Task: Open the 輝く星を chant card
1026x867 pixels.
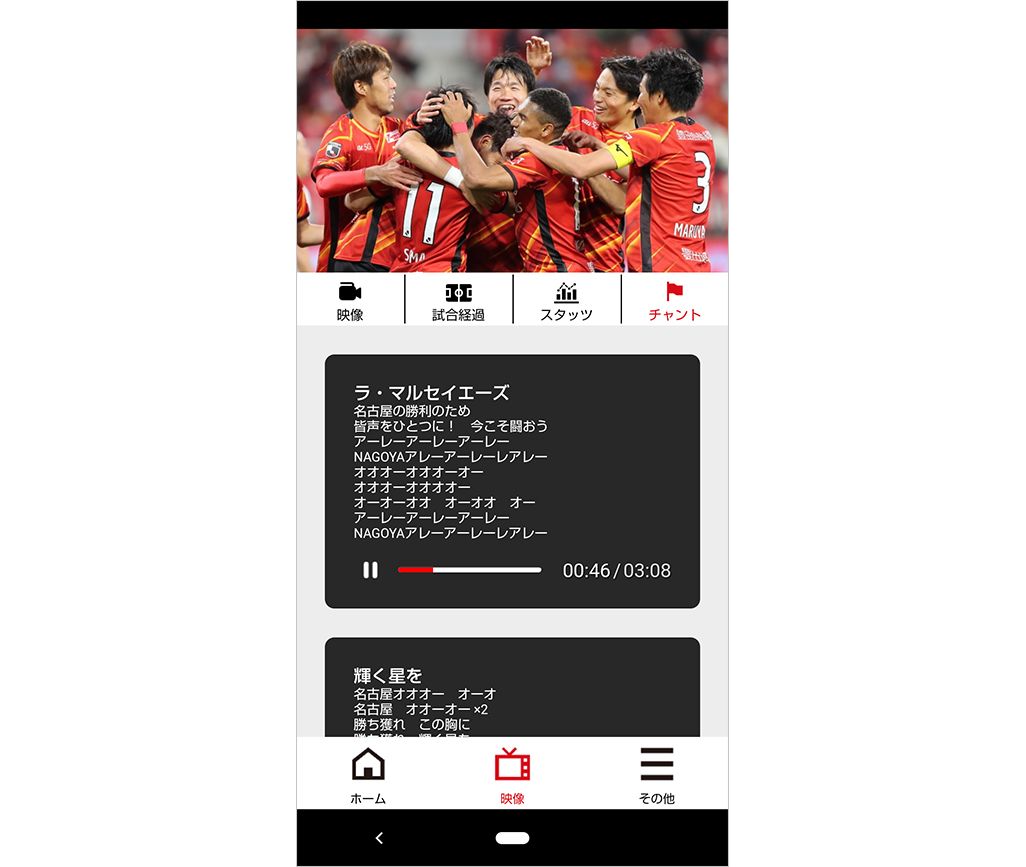Action: (512, 690)
